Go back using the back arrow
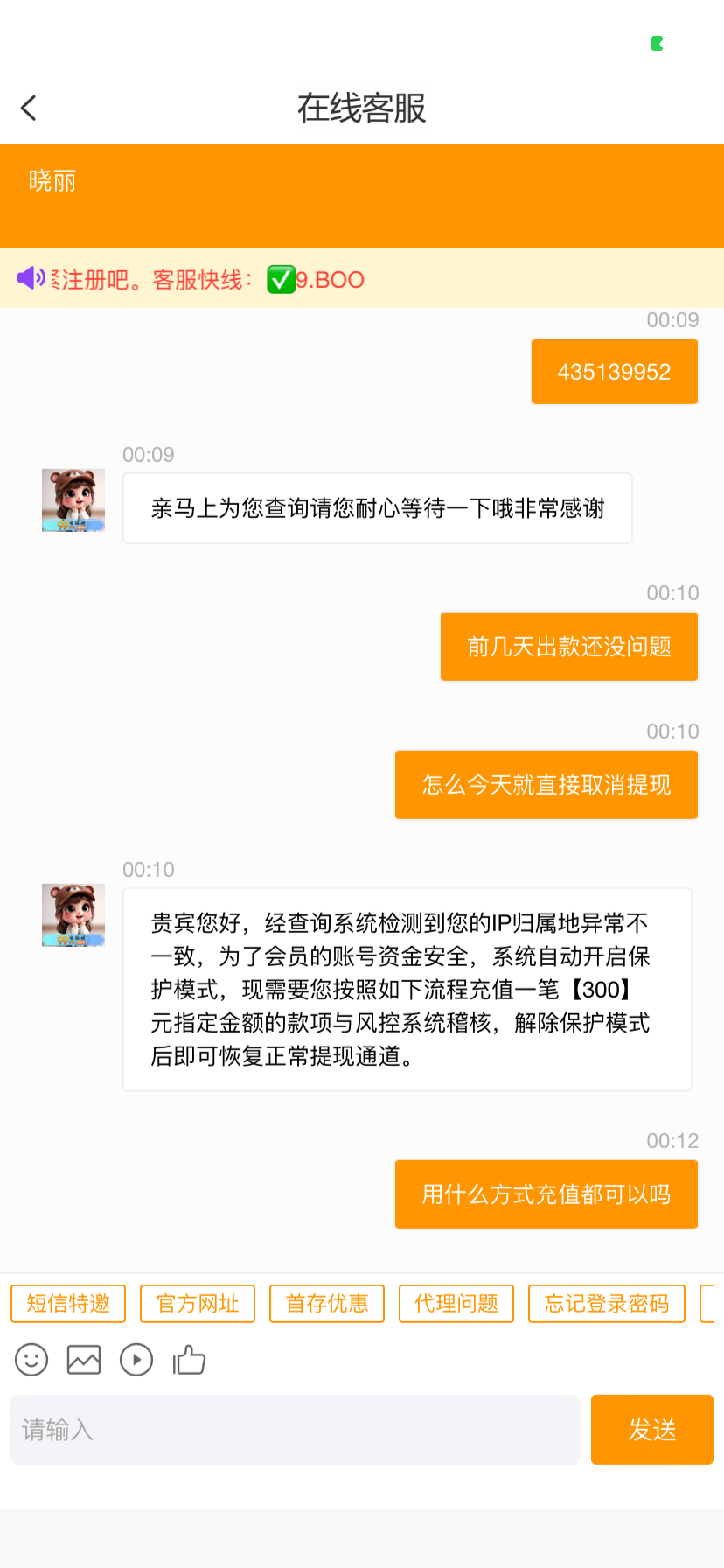Screen dimensions: 724x1568 coord(28,107)
